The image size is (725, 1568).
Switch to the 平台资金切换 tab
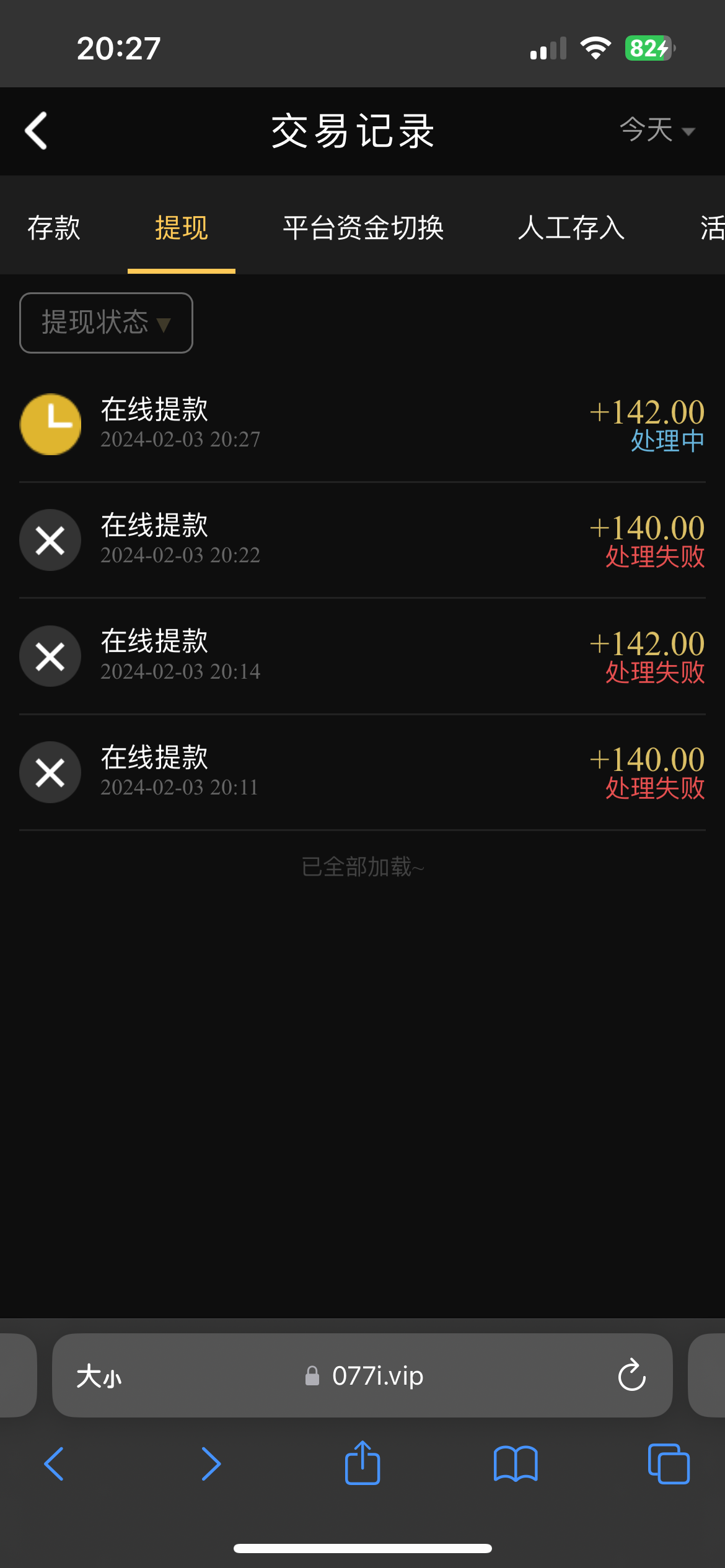[x=363, y=228]
